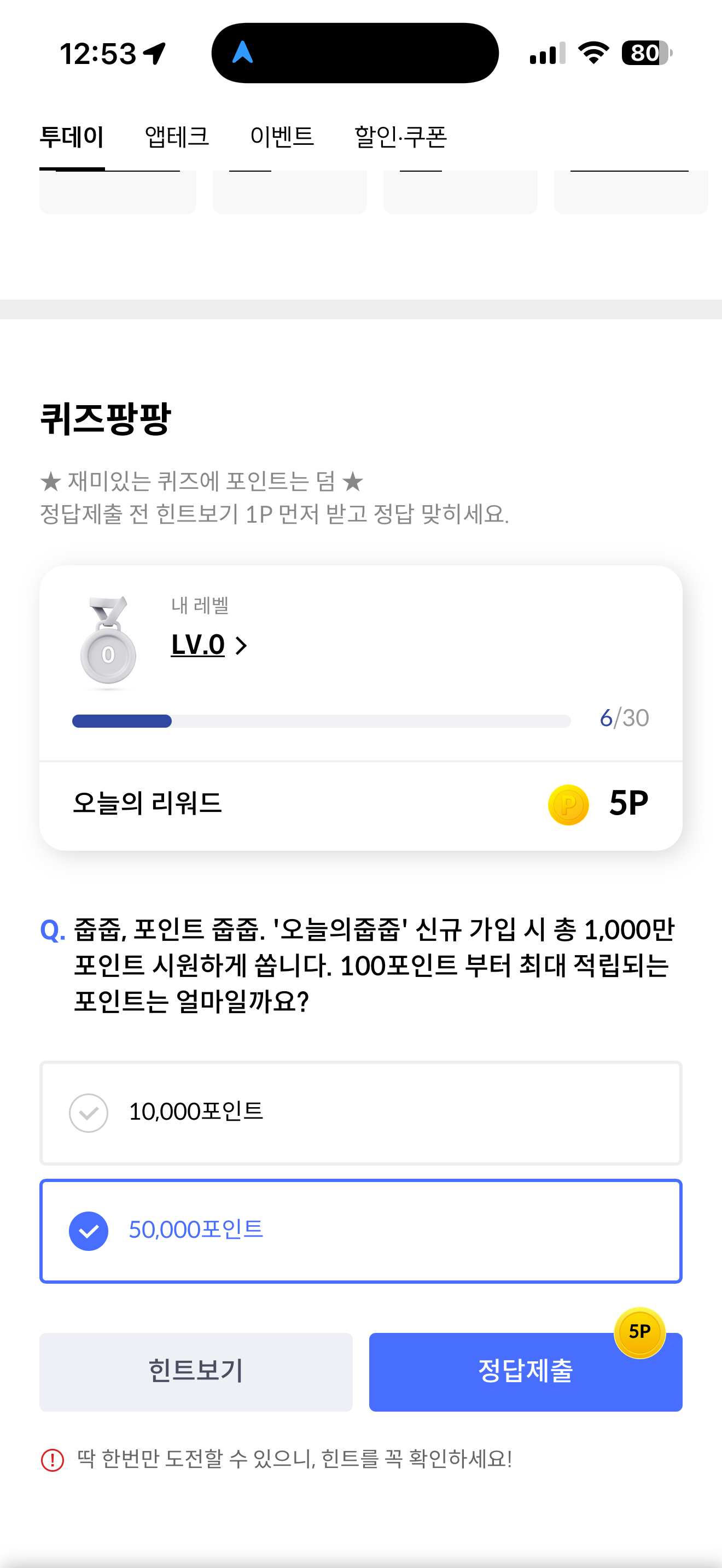This screenshot has width=722, height=1568.
Task: Submit the answer with 정답제출
Action: coord(526,1371)
